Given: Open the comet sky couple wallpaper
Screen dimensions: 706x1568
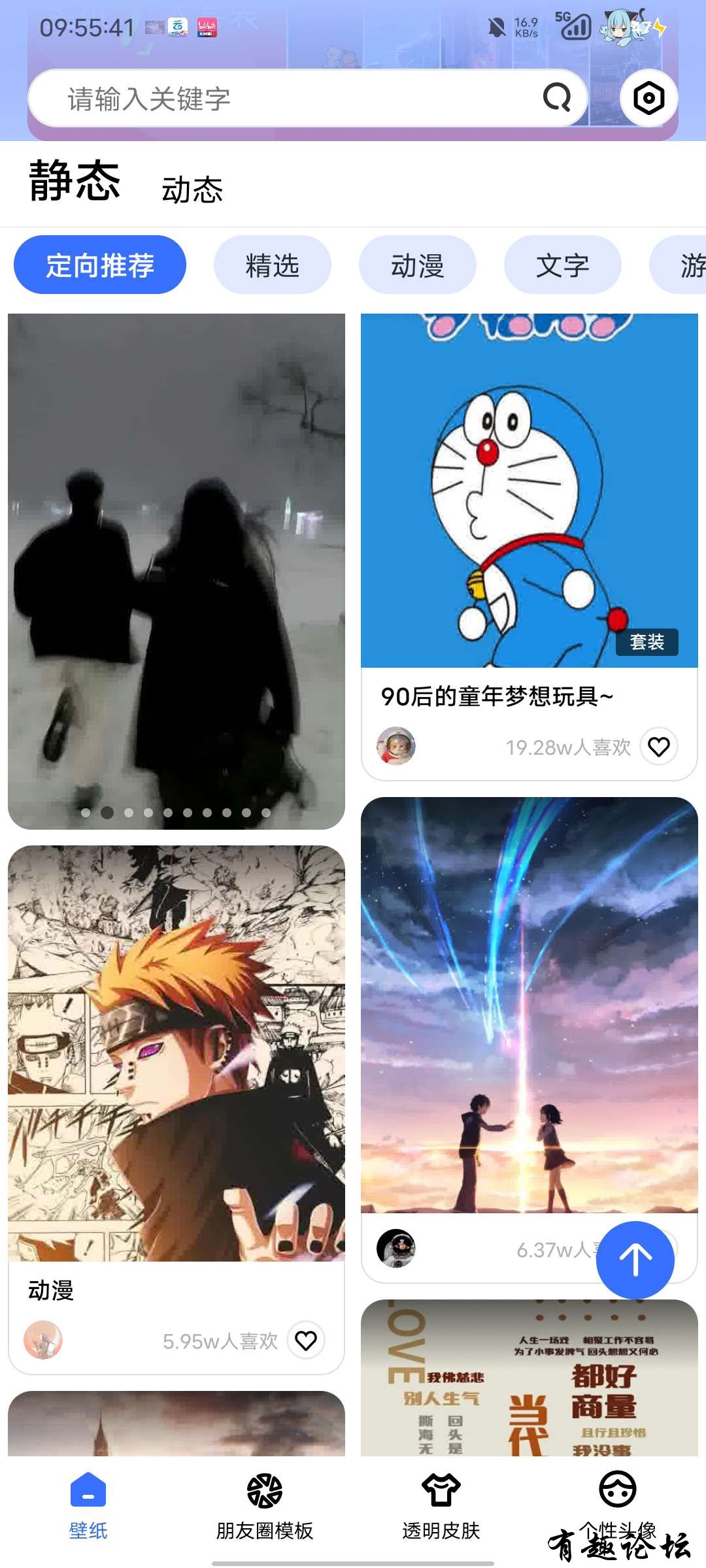Looking at the screenshot, I should [x=529, y=1006].
